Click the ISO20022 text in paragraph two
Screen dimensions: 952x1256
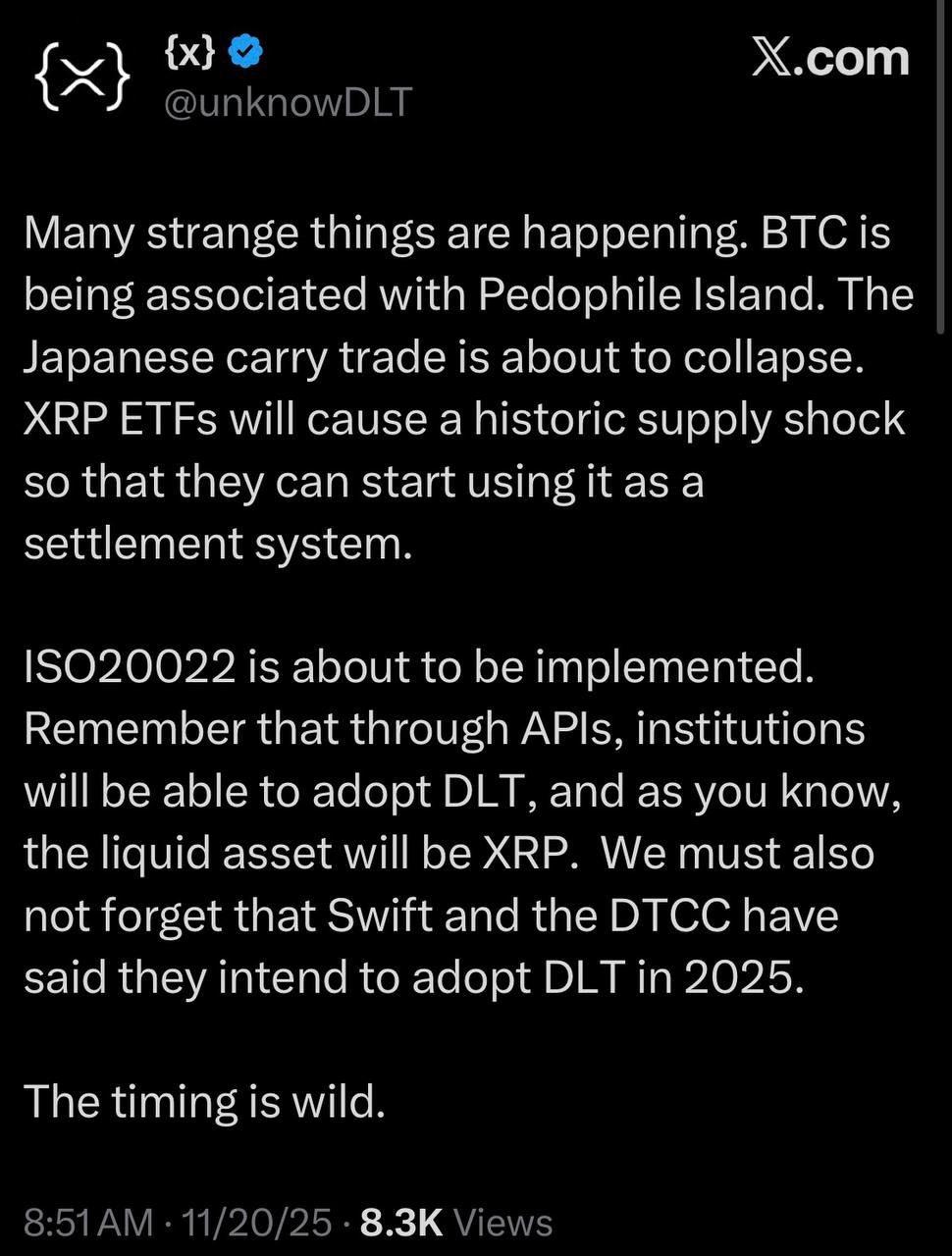coord(128,665)
